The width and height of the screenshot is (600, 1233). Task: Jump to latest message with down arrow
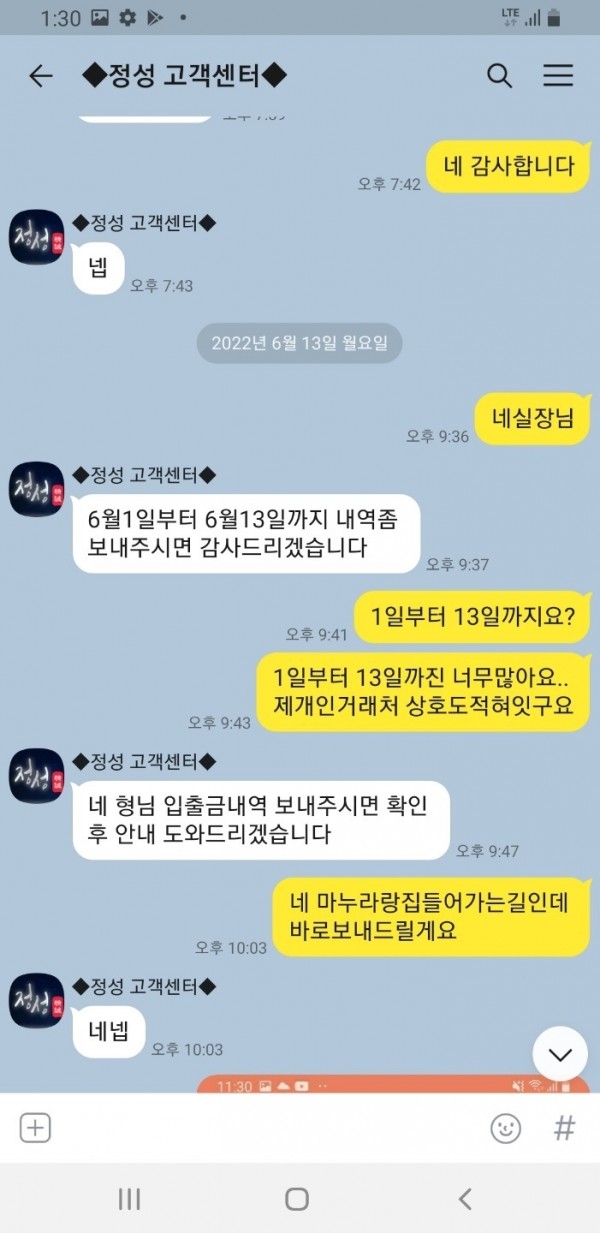coord(559,1054)
